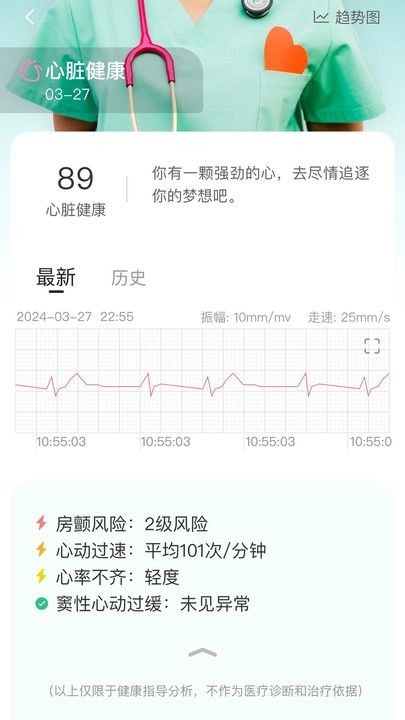
Task: Switch to the 历史 tab
Action: click(x=128, y=277)
